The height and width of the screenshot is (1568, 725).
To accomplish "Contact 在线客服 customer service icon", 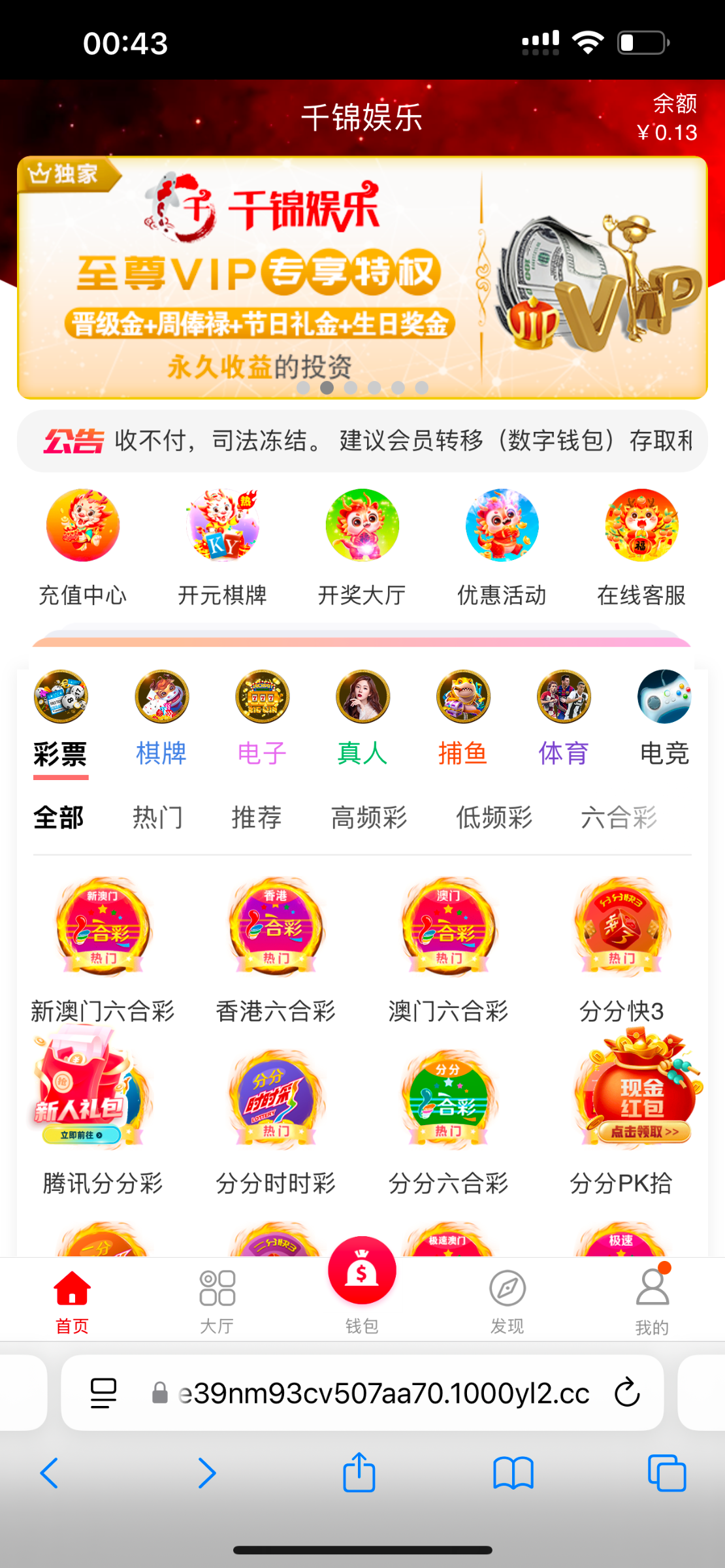I will 641,526.
